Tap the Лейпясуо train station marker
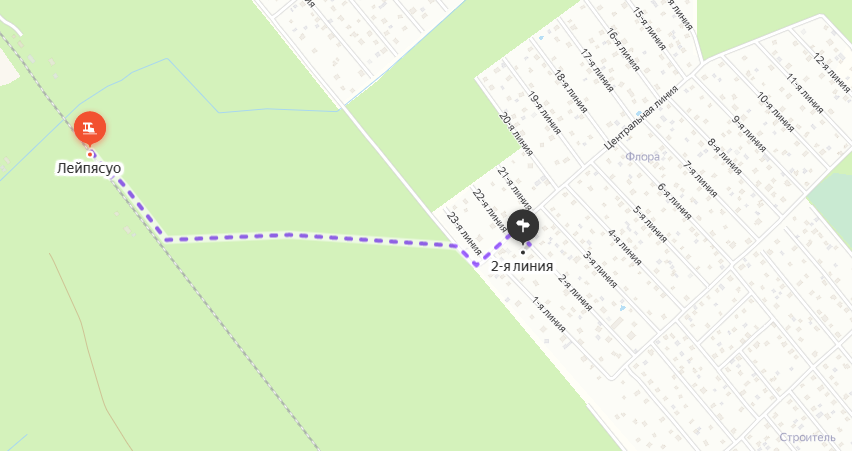Screen dimensions: 852x451 pos(90,128)
